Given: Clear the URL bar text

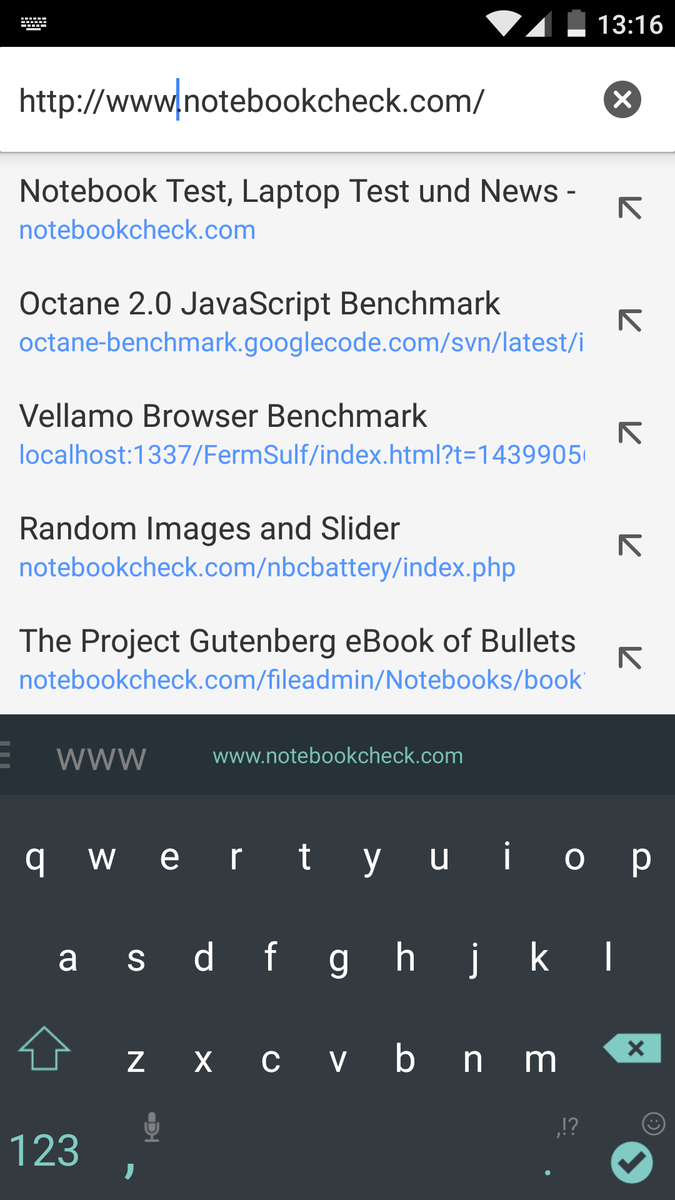Looking at the screenshot, I should tap(622, 99).
